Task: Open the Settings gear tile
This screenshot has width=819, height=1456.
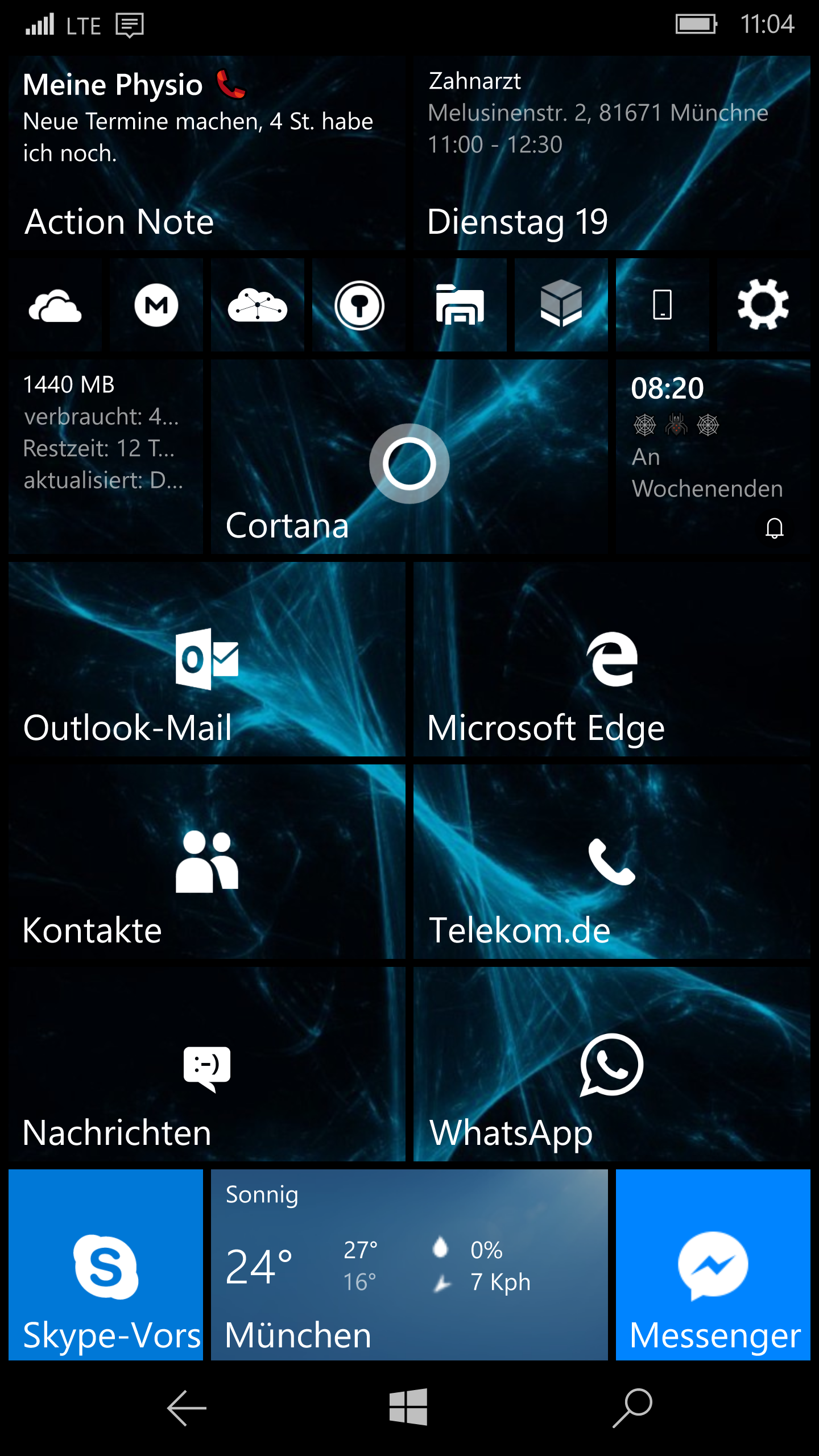Action: (x=764, y=305)
